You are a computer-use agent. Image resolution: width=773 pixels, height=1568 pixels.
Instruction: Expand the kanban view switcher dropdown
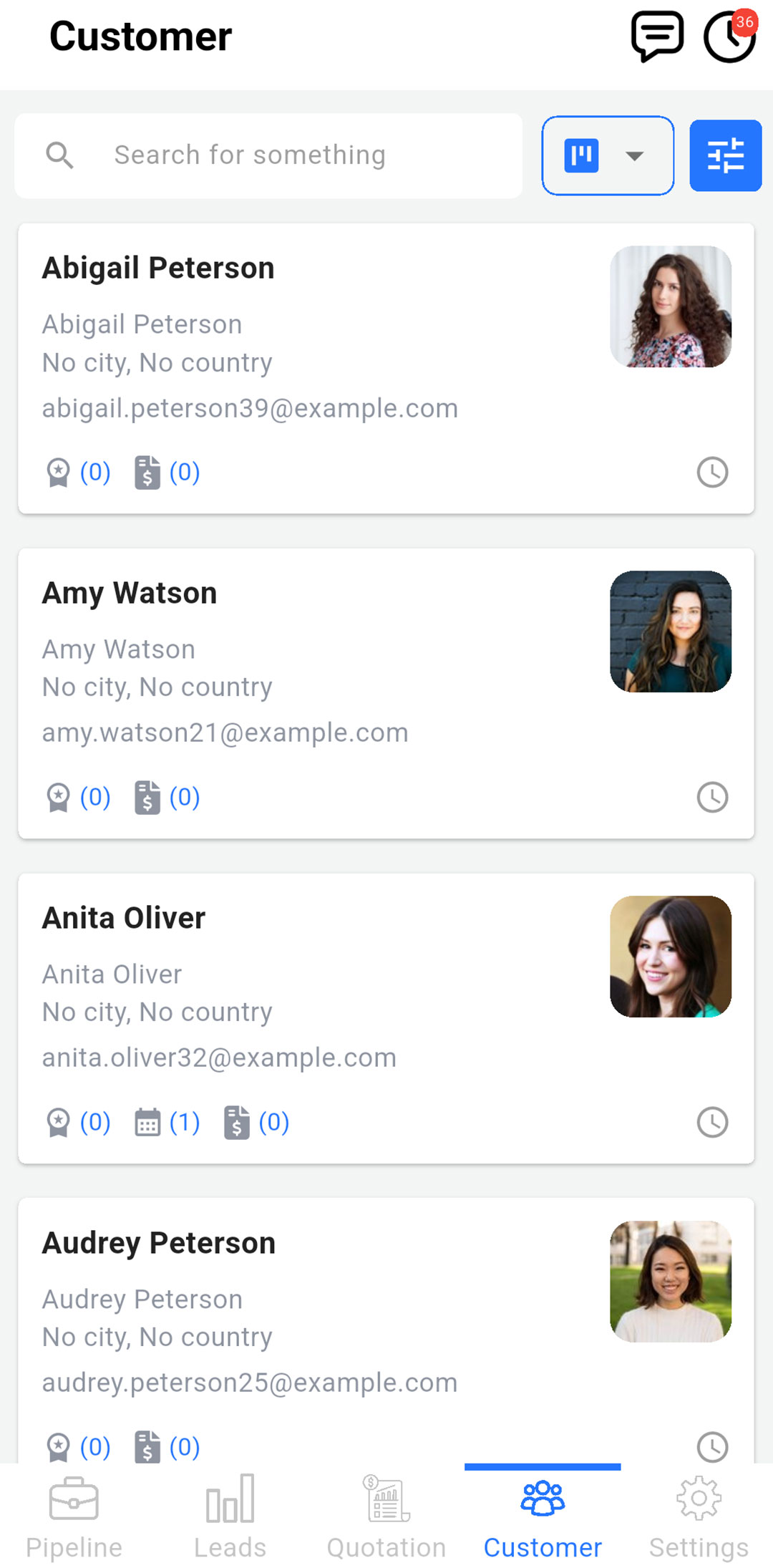[608, 155]
